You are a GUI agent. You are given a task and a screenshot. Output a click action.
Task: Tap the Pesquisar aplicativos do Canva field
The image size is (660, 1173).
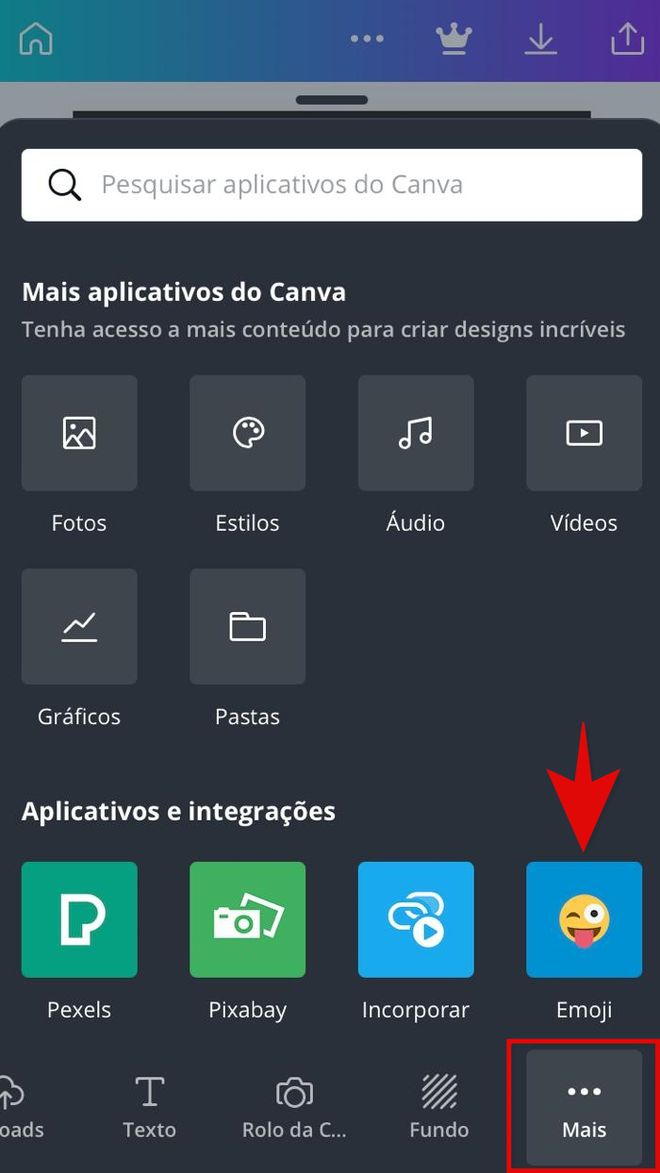(x=331, y=185)
